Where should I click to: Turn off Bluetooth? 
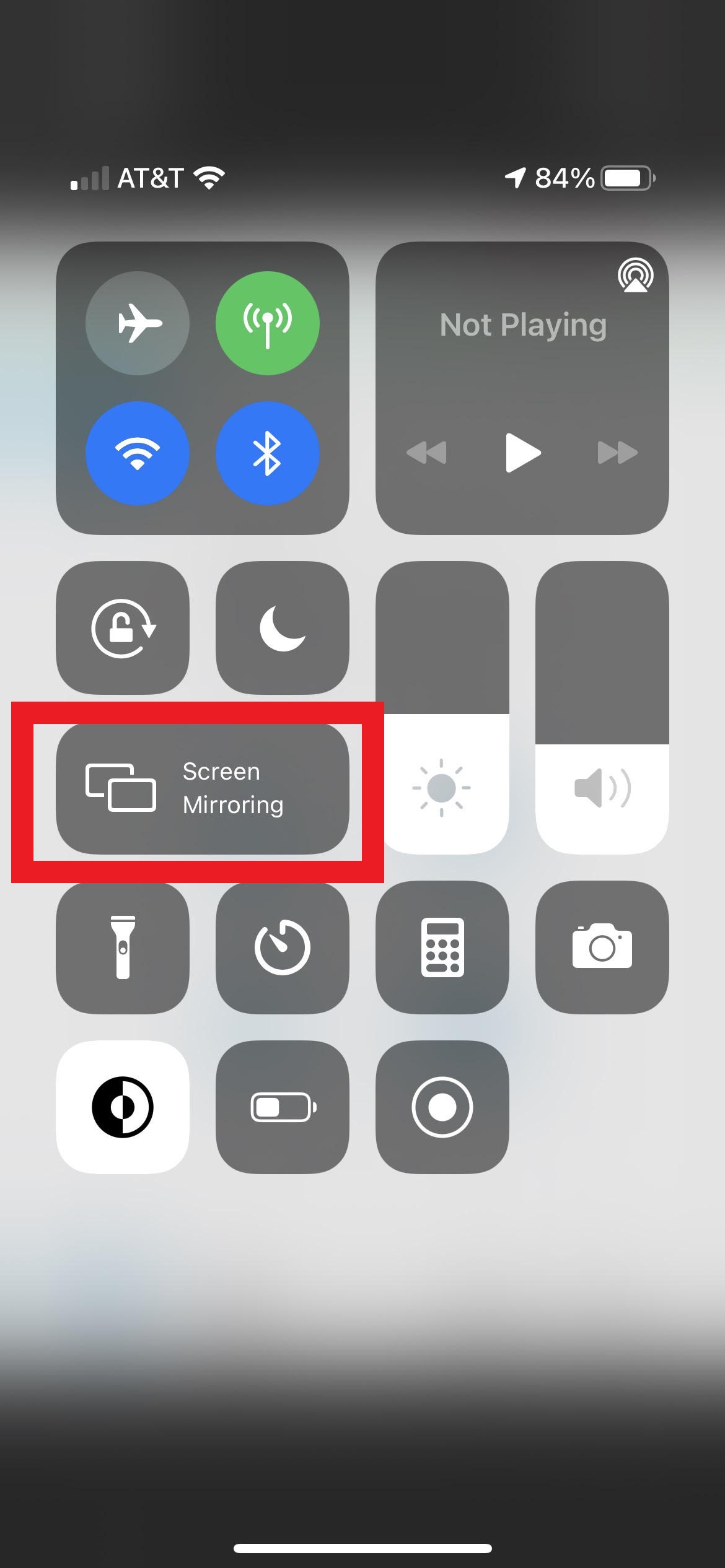(x=268, y=453)
